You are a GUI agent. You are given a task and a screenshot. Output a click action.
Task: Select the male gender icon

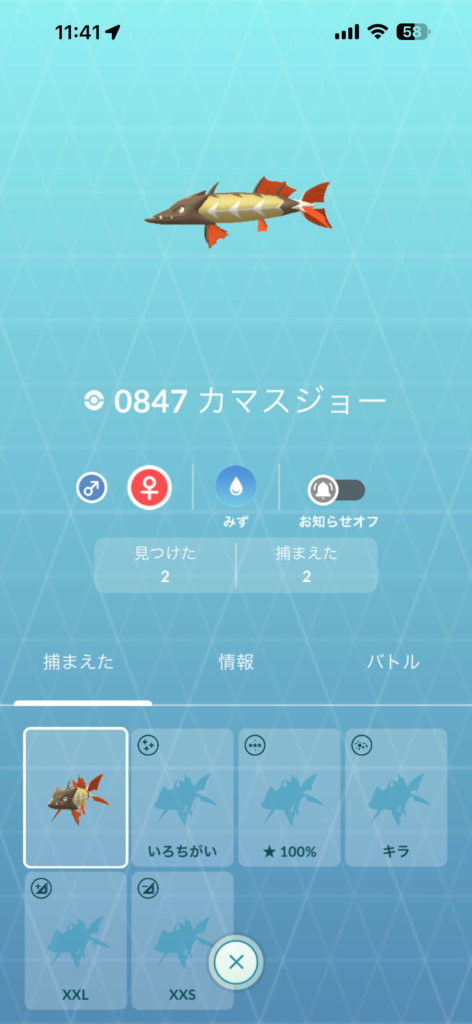pos(91,488)
